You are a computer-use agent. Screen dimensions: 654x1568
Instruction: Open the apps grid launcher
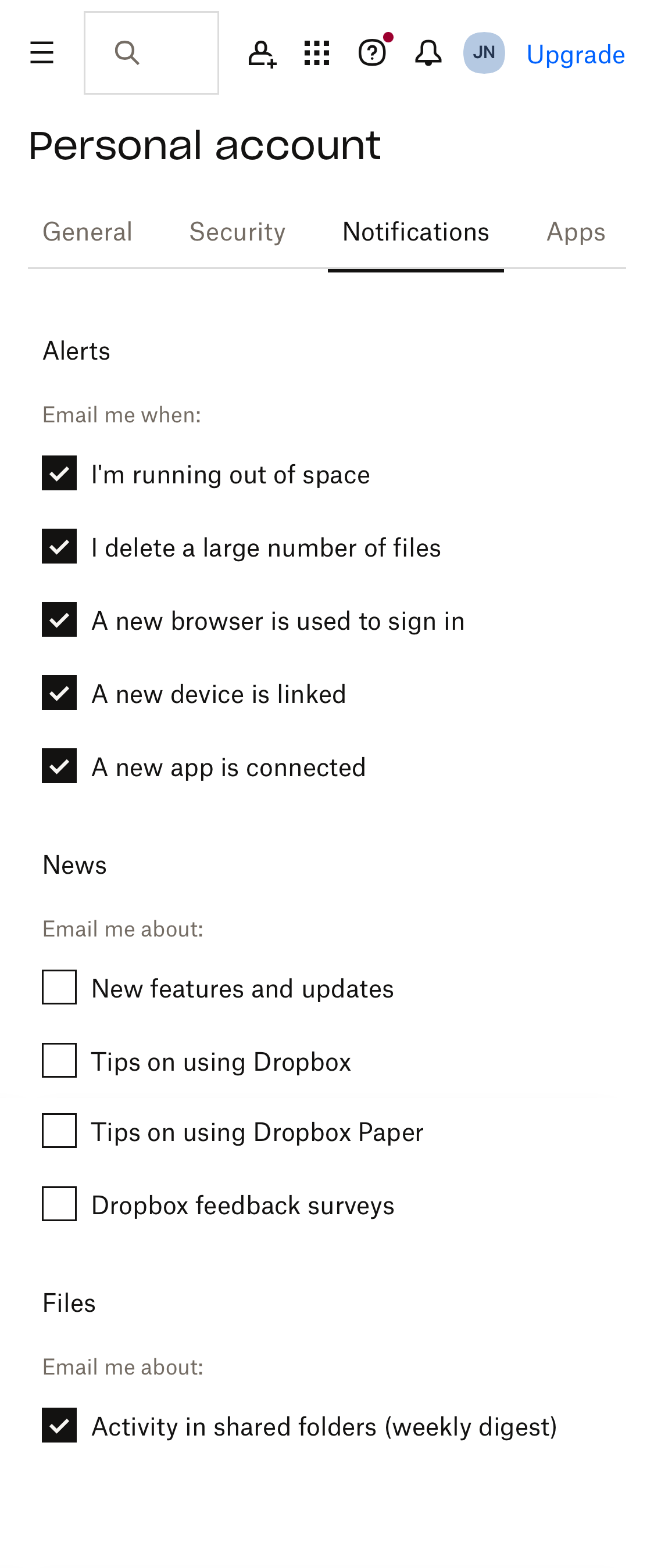click(316, 52)
